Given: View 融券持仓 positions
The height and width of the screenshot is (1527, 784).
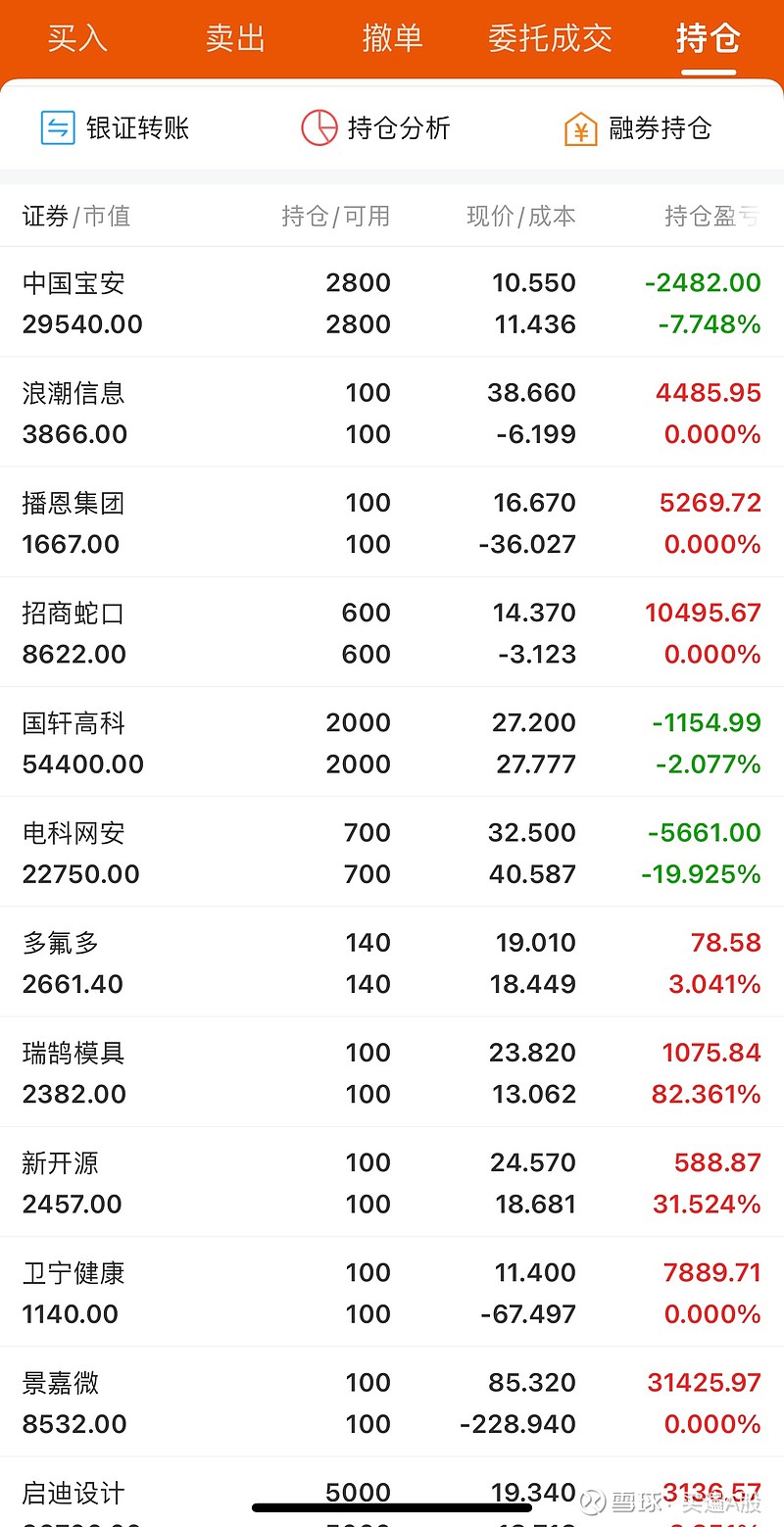Looking at the screenshot, I should (638, 128).
